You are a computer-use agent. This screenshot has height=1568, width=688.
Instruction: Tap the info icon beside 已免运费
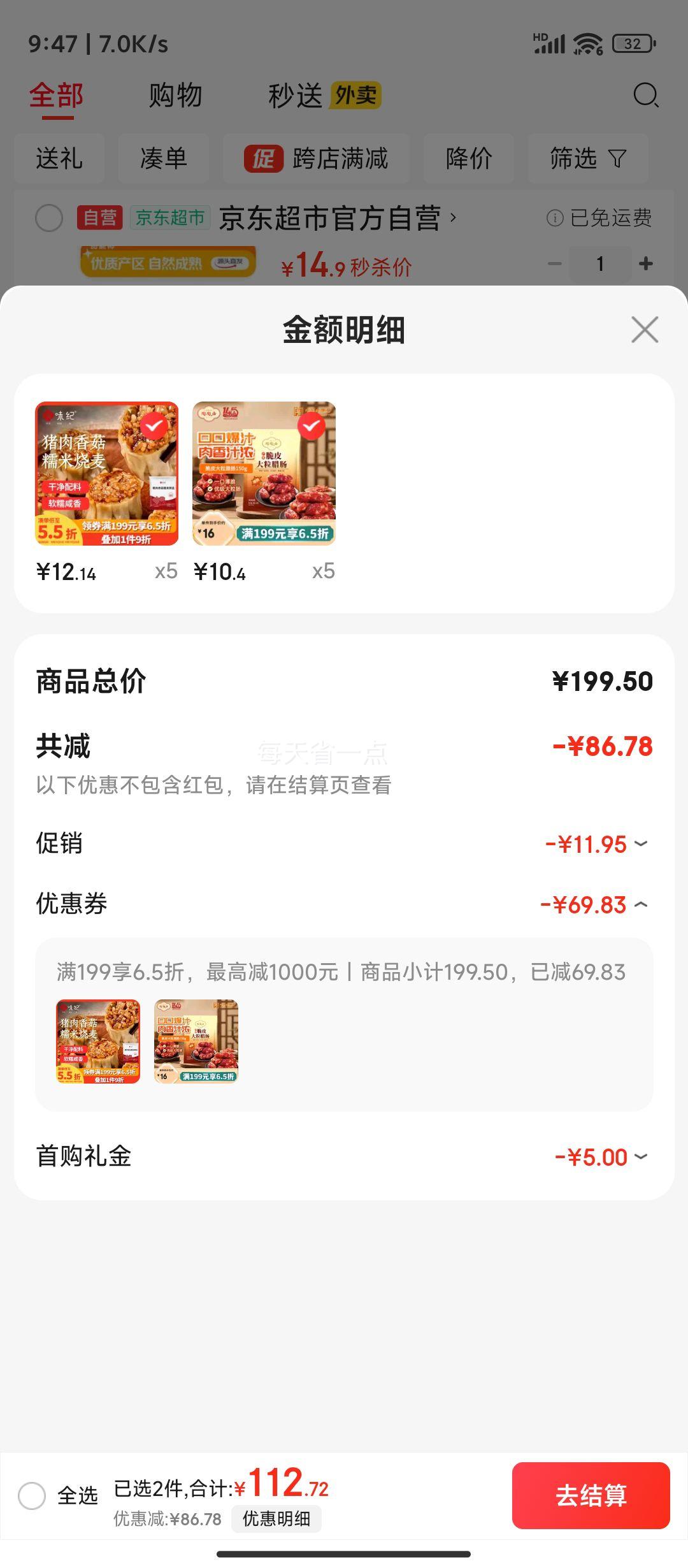tap(554, 217)
